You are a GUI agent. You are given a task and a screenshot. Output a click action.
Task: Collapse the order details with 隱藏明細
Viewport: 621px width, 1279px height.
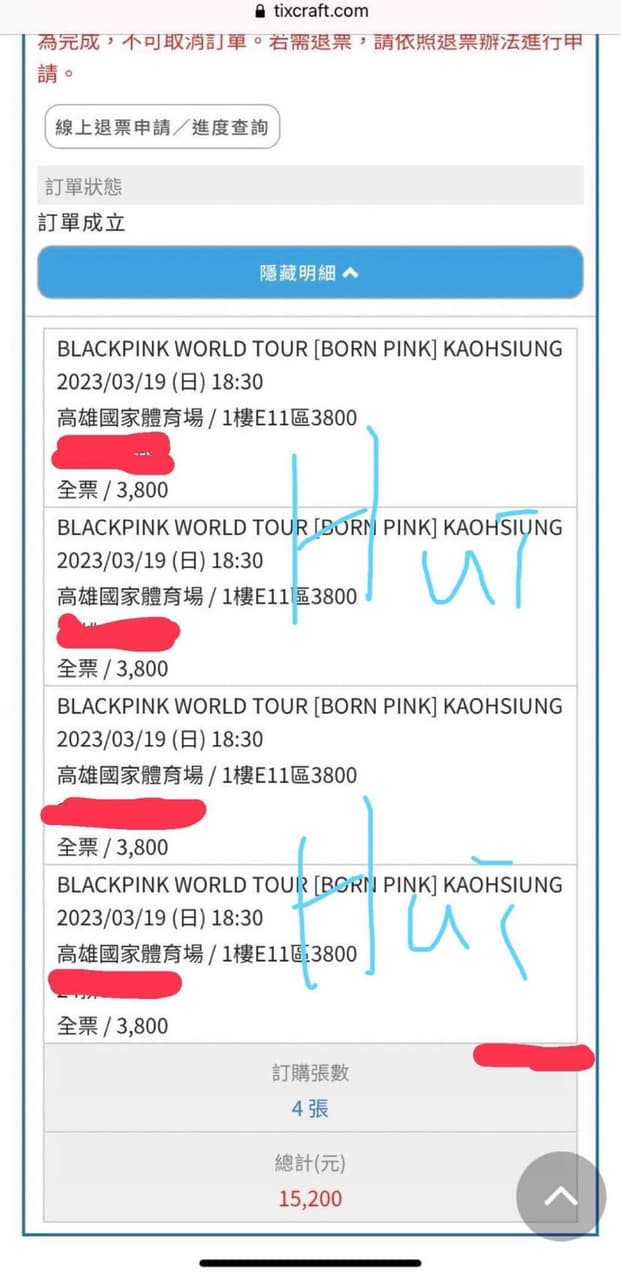coord(310,273)
